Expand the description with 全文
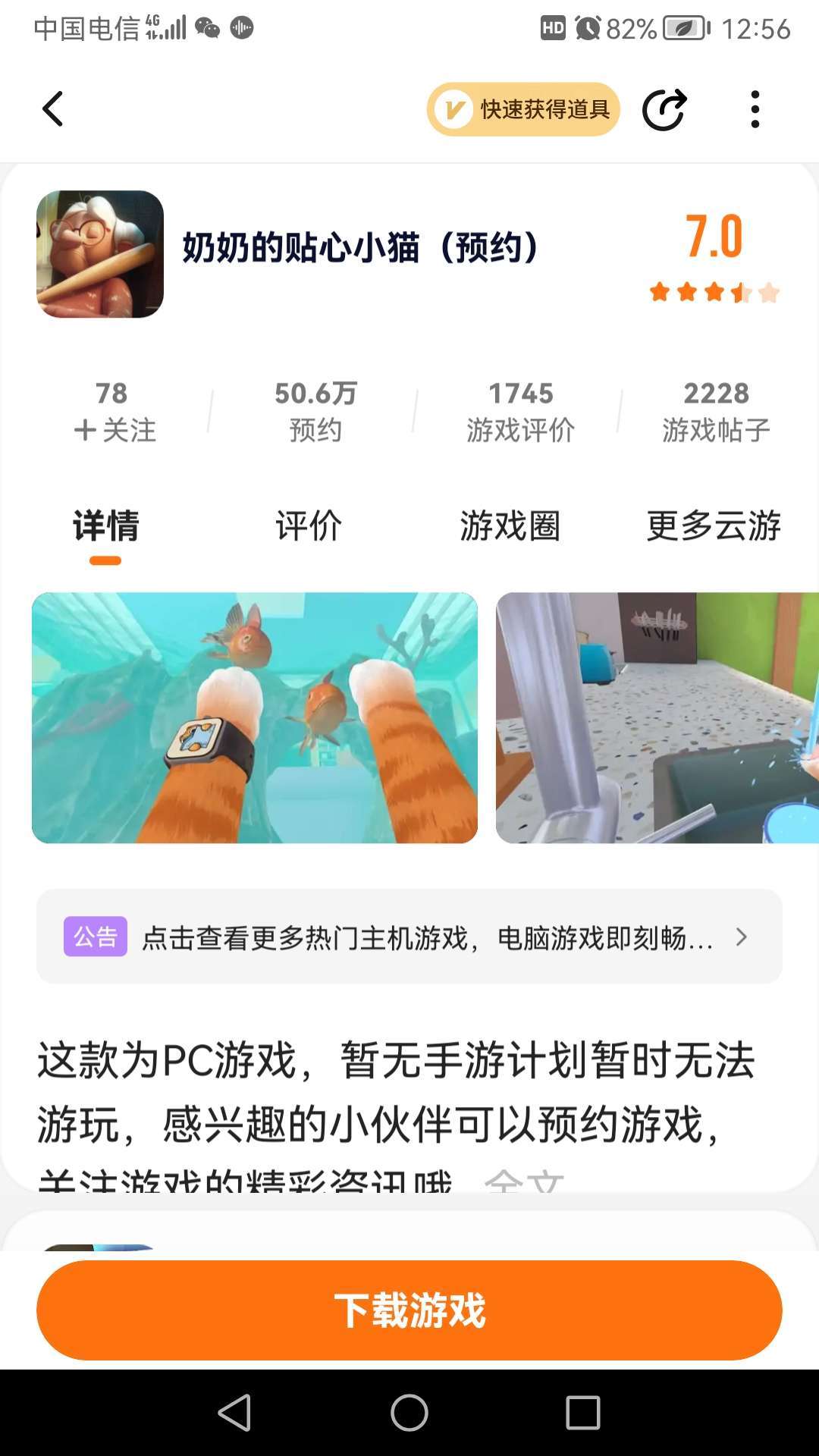This screenshot has height=1456, width=819. tap(525, 1180)
